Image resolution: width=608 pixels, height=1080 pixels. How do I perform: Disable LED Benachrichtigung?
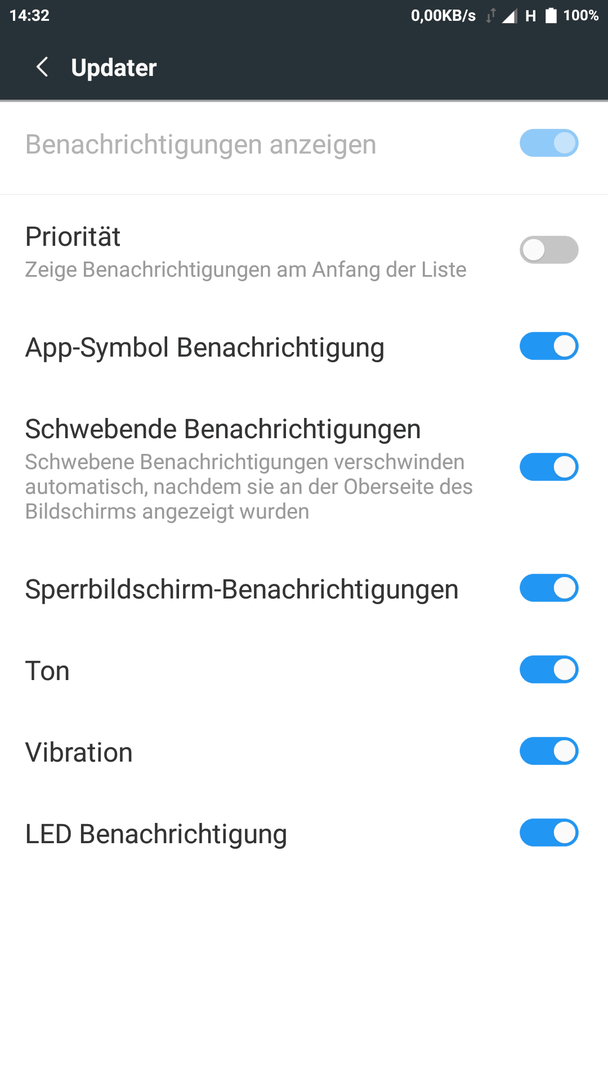coord(549,833)
